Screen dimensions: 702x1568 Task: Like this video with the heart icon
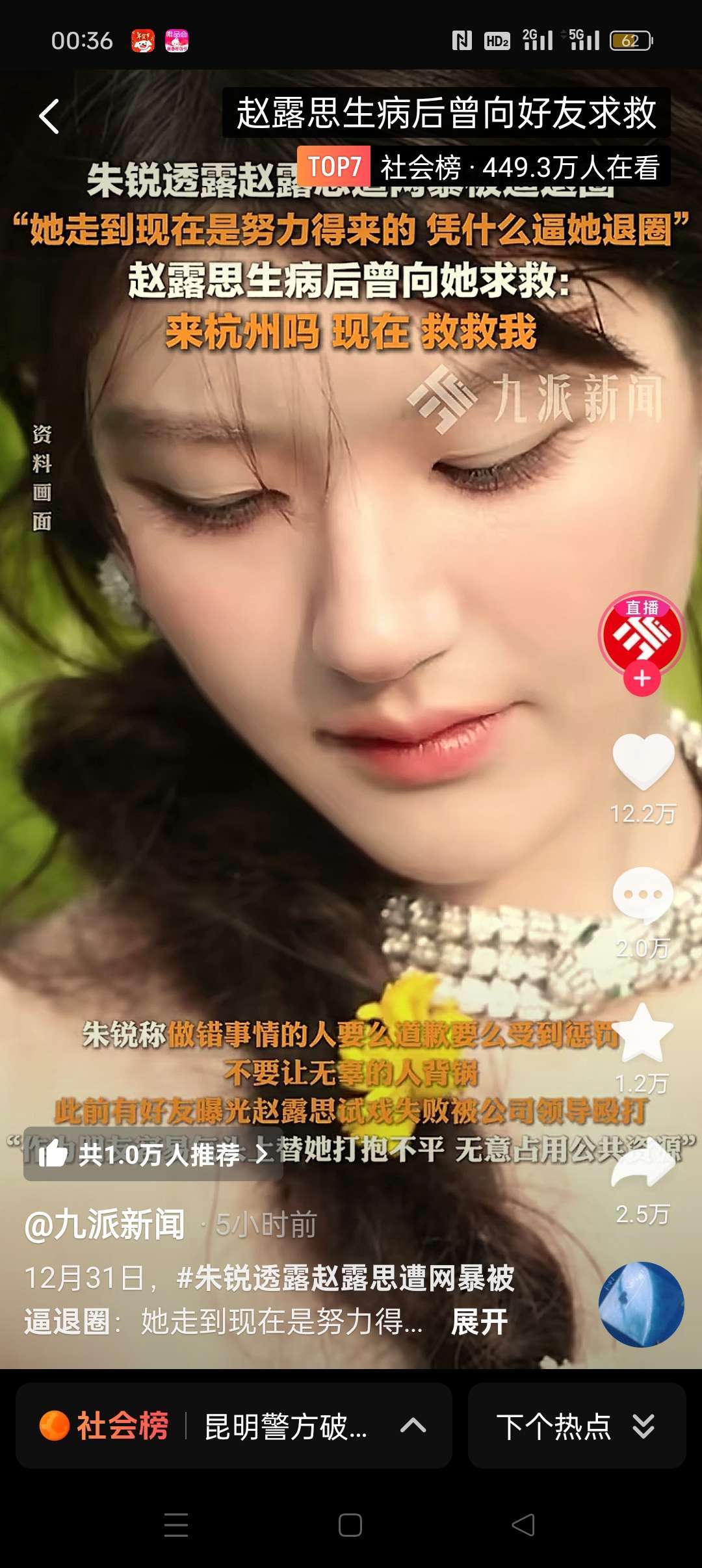coord(643,761)
